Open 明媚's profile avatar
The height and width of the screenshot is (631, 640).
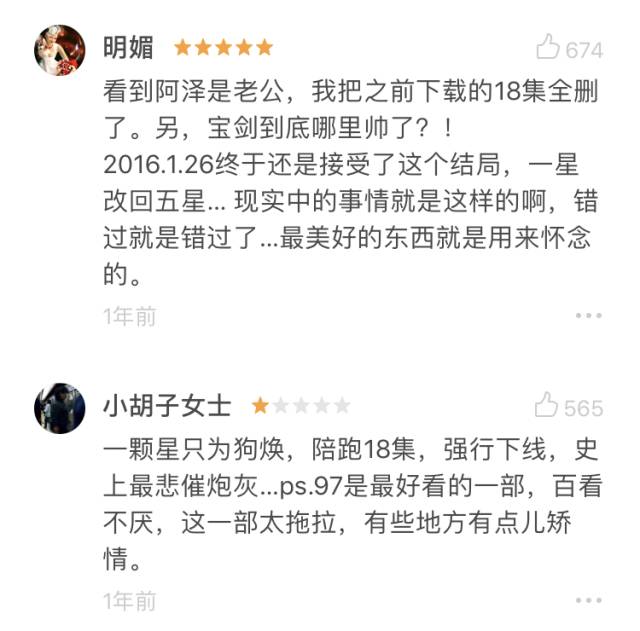tap(60, 50)
